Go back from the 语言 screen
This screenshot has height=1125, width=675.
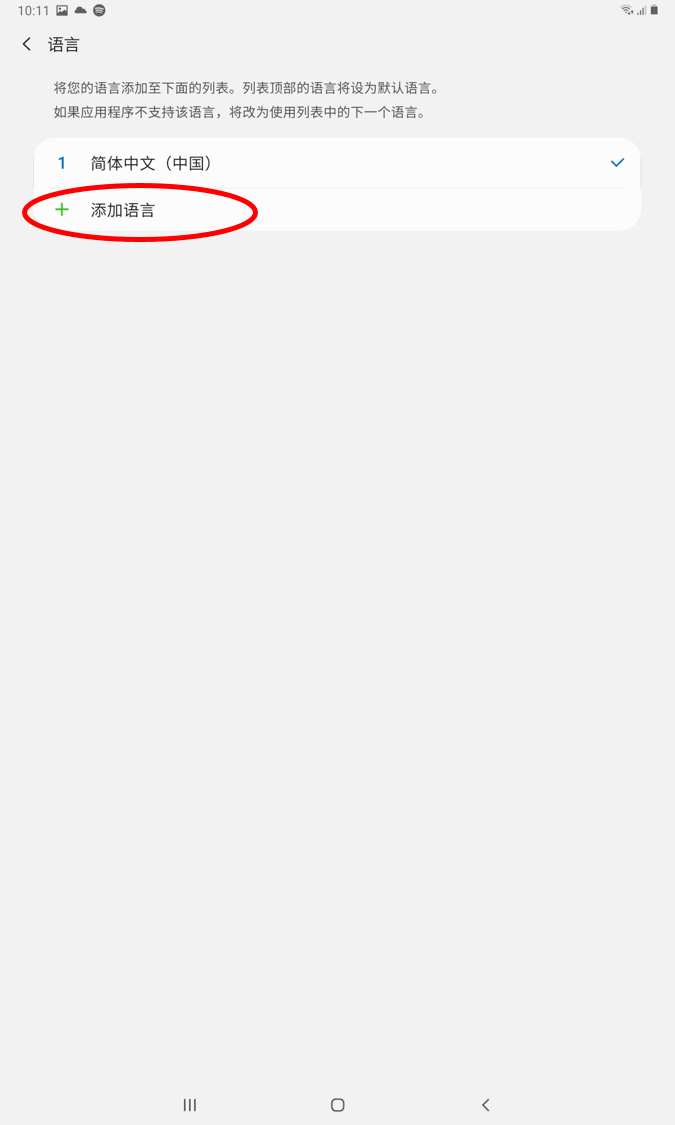[27, 45]
